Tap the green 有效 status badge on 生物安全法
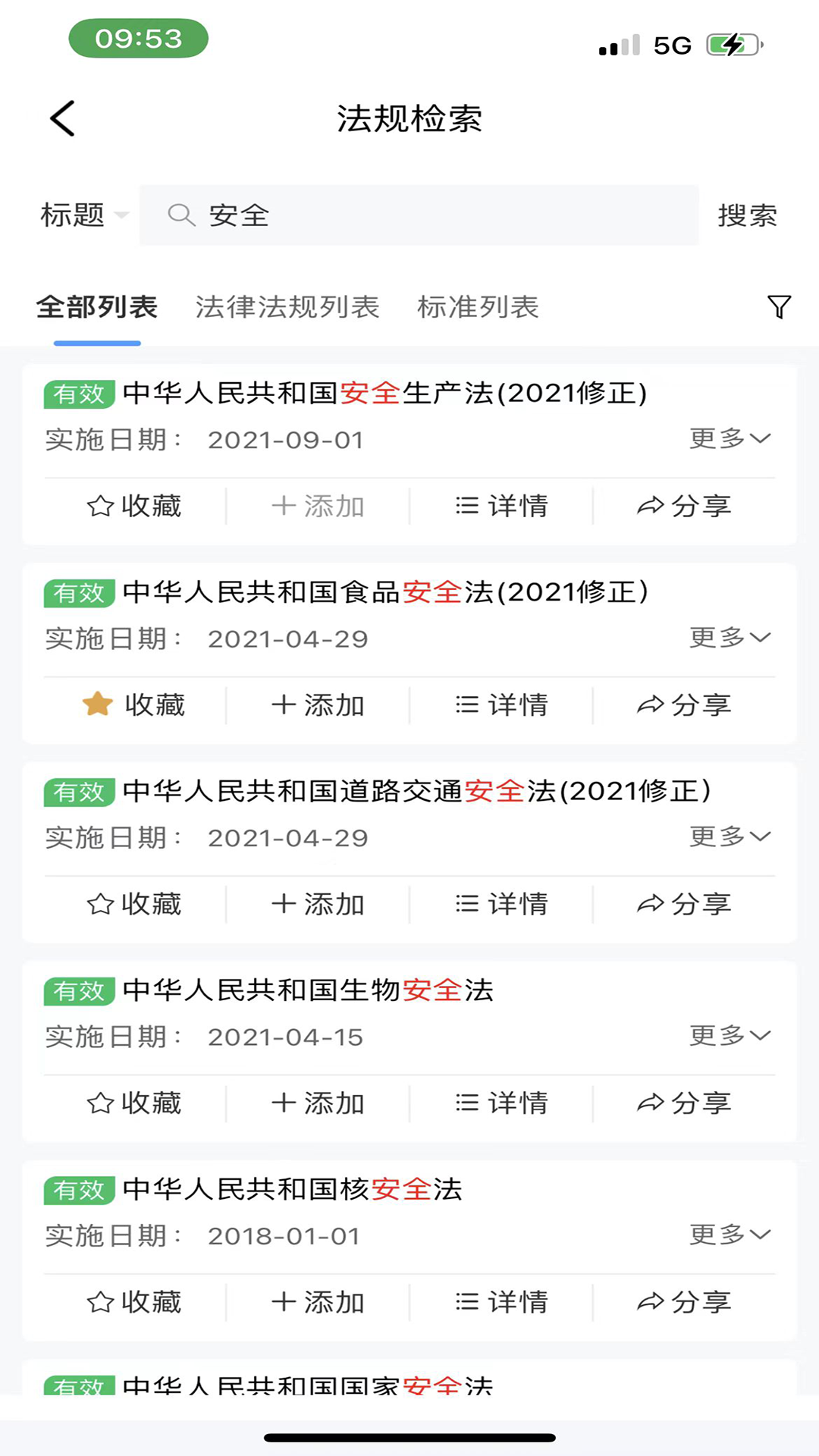 pyautogui.click(x=78, y=991)
